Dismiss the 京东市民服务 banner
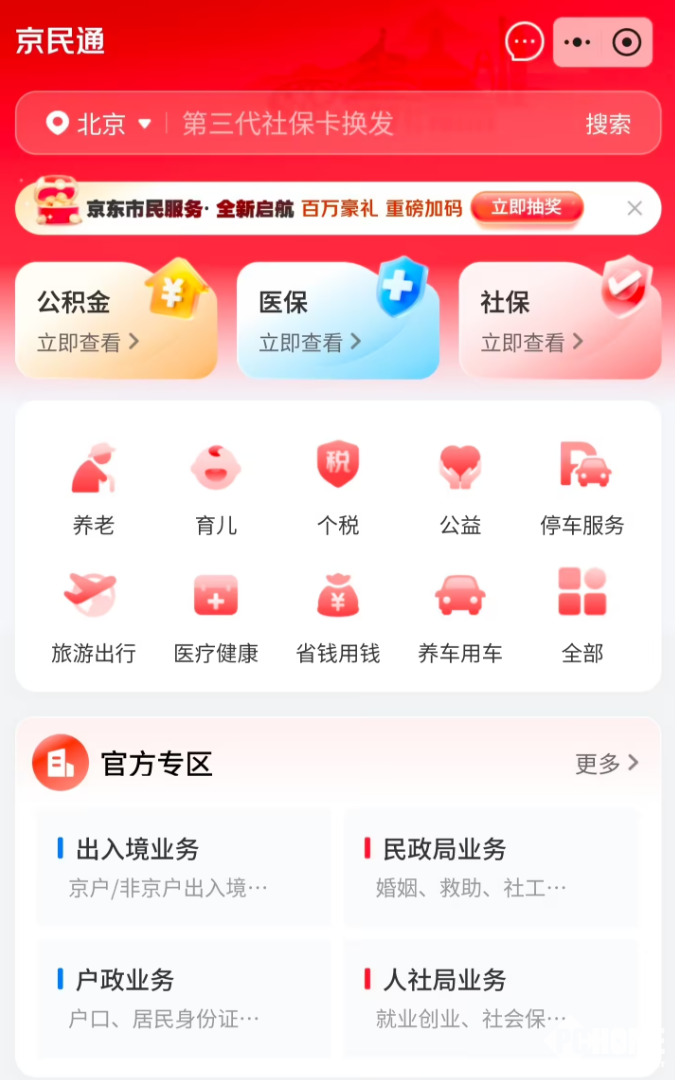 [634, 208]
